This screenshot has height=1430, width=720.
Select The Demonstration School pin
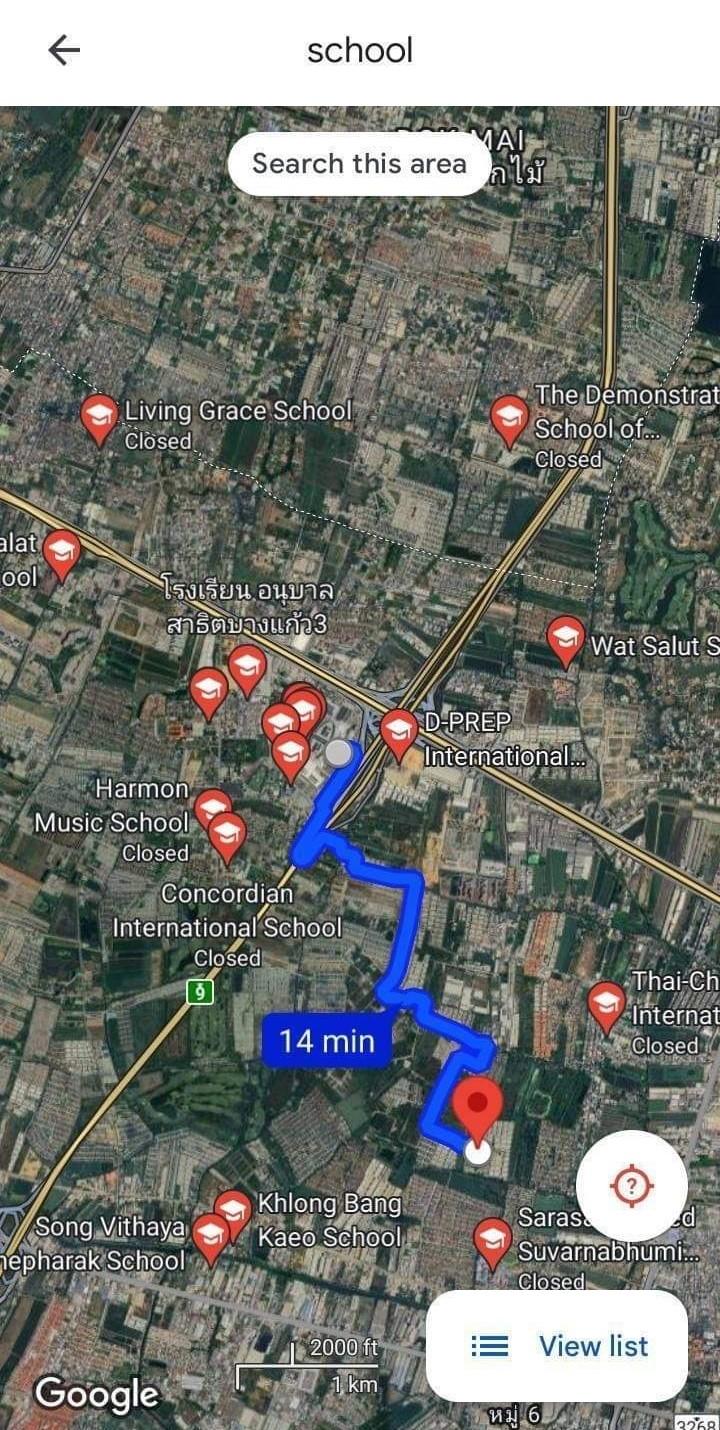[x=509, y=420]
